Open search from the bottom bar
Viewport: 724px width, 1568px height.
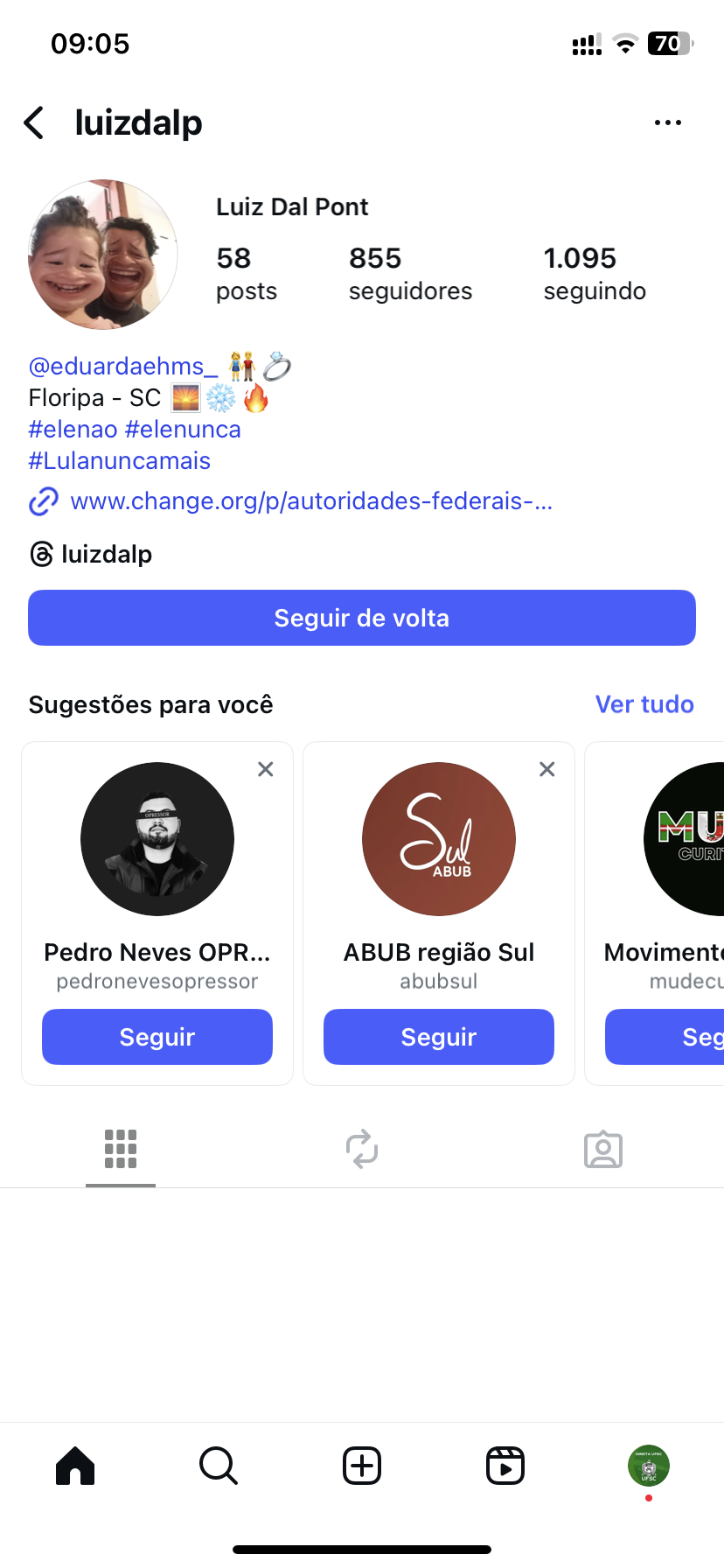[219, 1466]
